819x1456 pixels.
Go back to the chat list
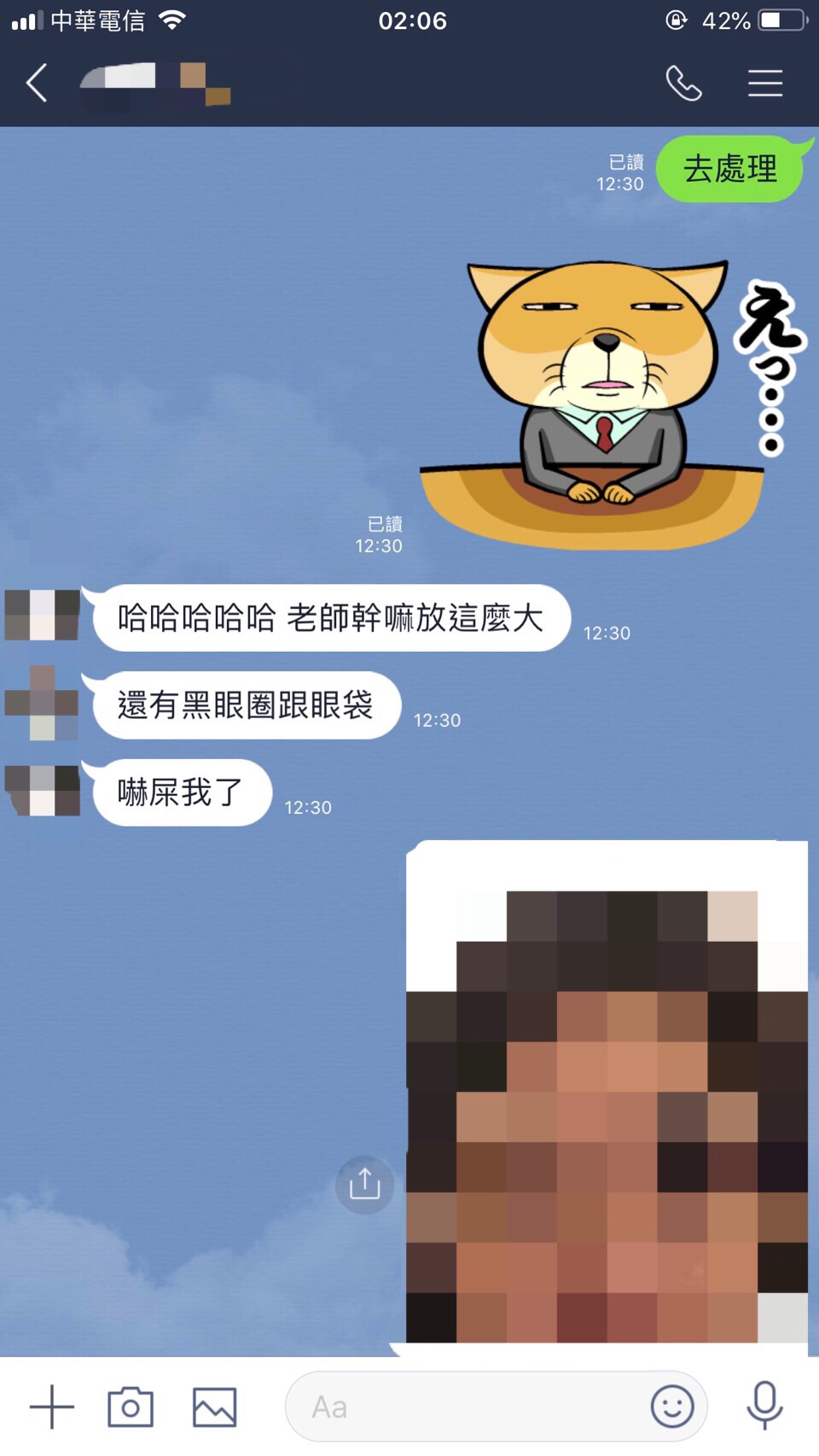click(37, 84)
